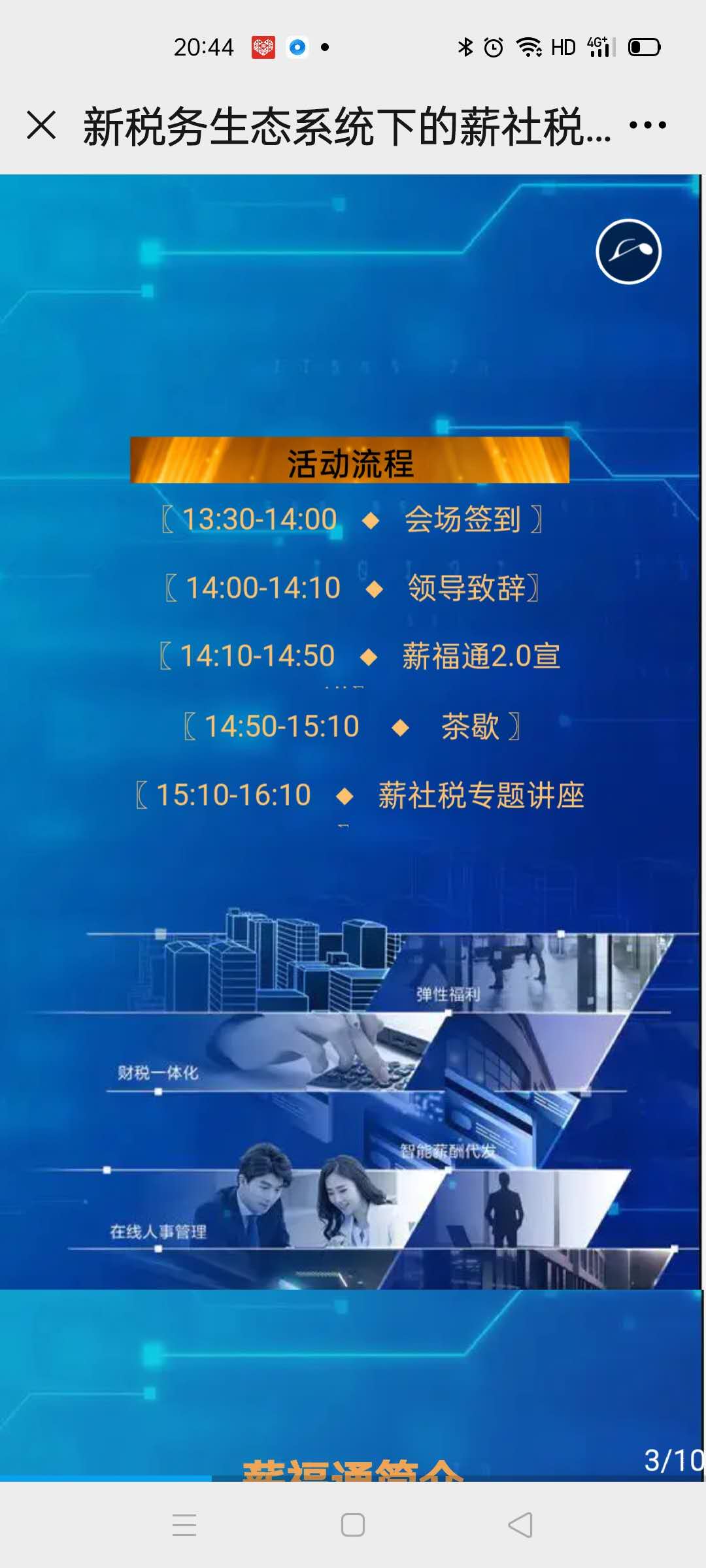Open the three-dot overflow menu
Screen dimensions: 706x1568
(647, 125)
